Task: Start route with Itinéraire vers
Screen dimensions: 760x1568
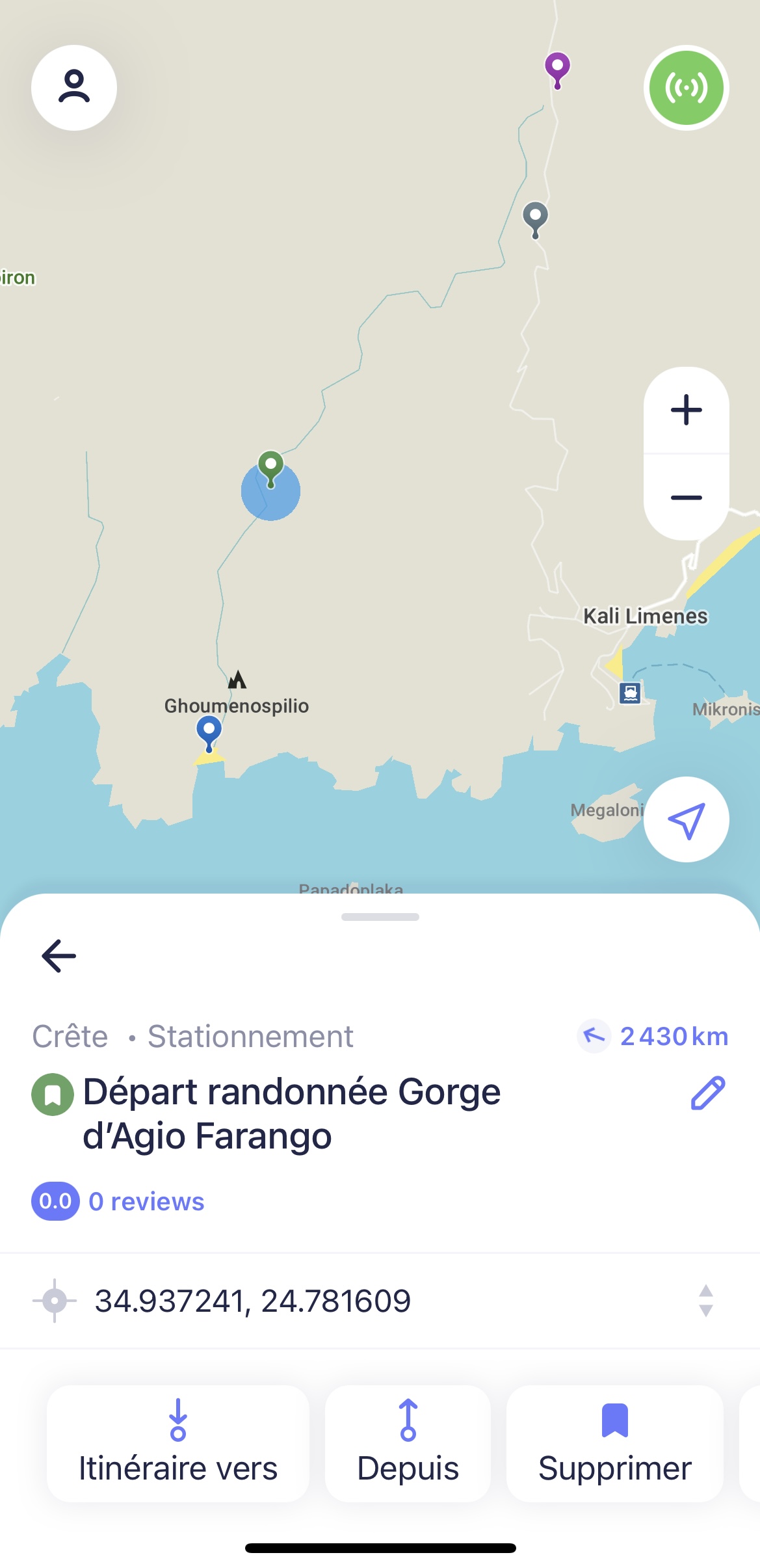Action: coord(177,1443)
